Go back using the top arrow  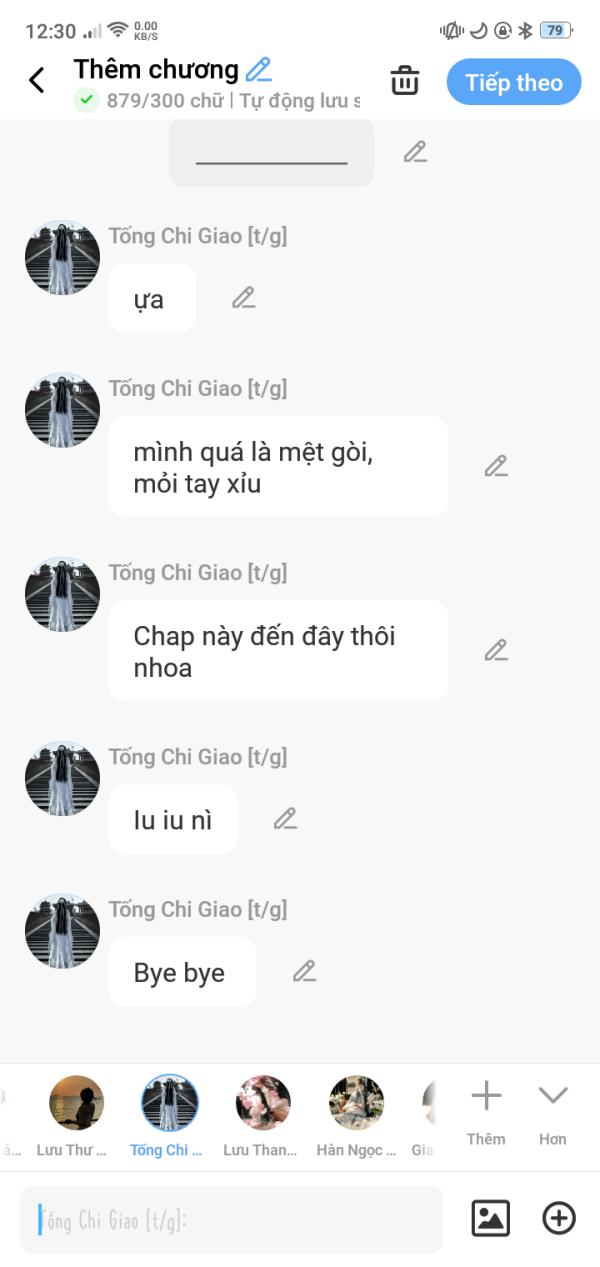(37, 81)
